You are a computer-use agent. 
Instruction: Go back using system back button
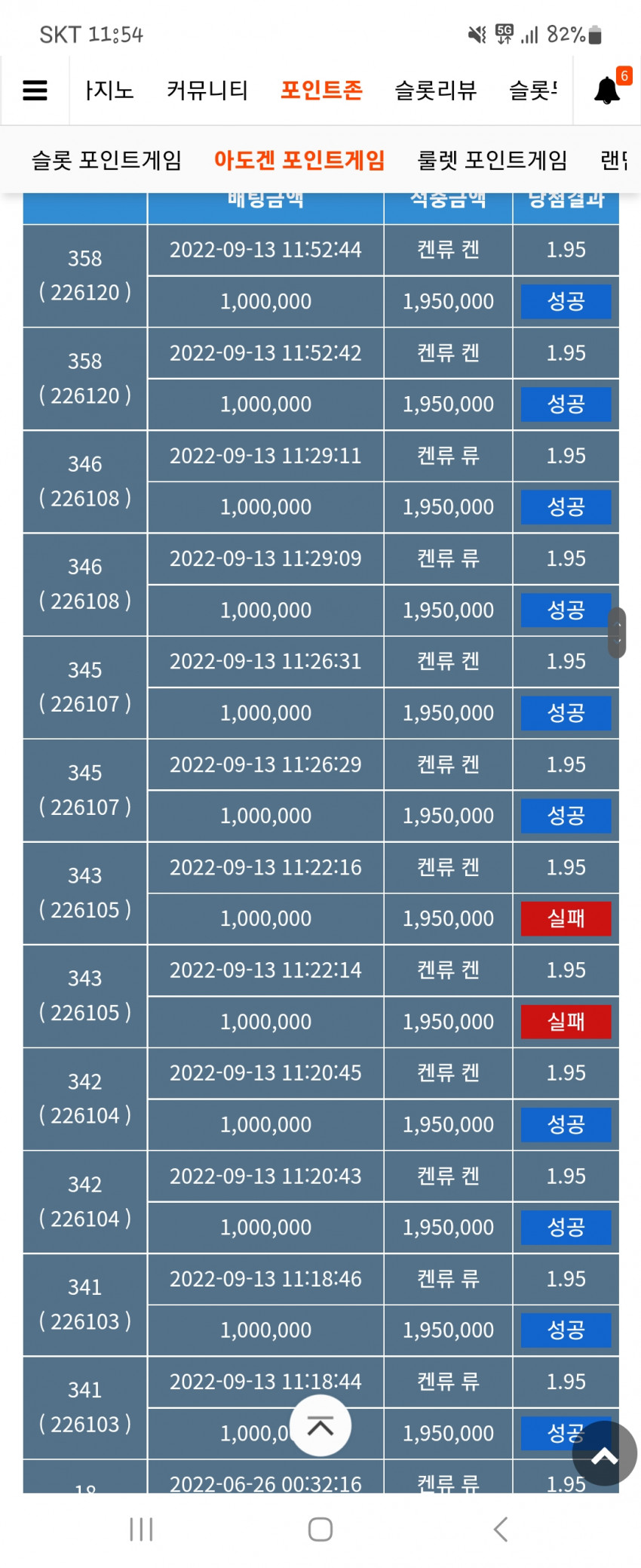(x=500, y=1530)
